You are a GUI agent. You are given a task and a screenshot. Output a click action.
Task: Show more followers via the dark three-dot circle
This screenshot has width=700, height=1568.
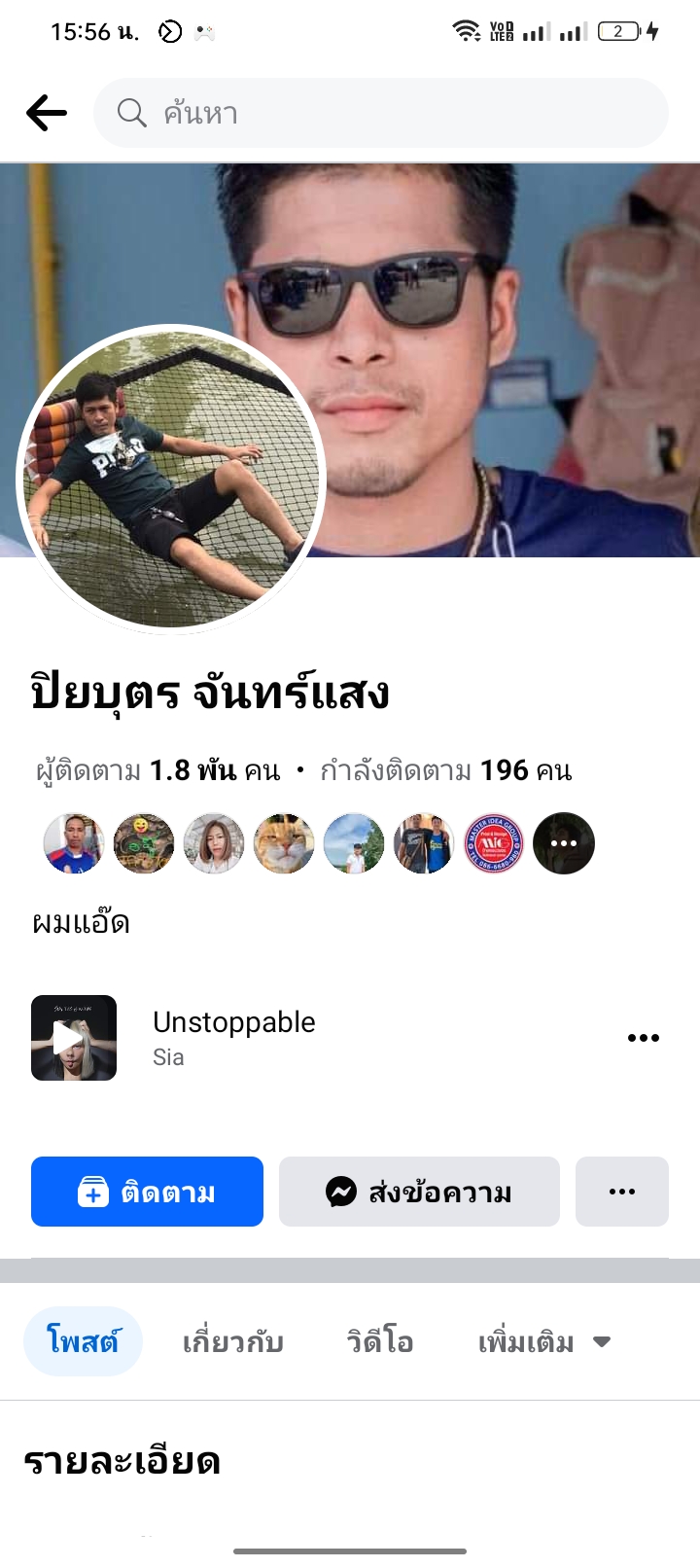pyautogui.click(x=564, y=843)
